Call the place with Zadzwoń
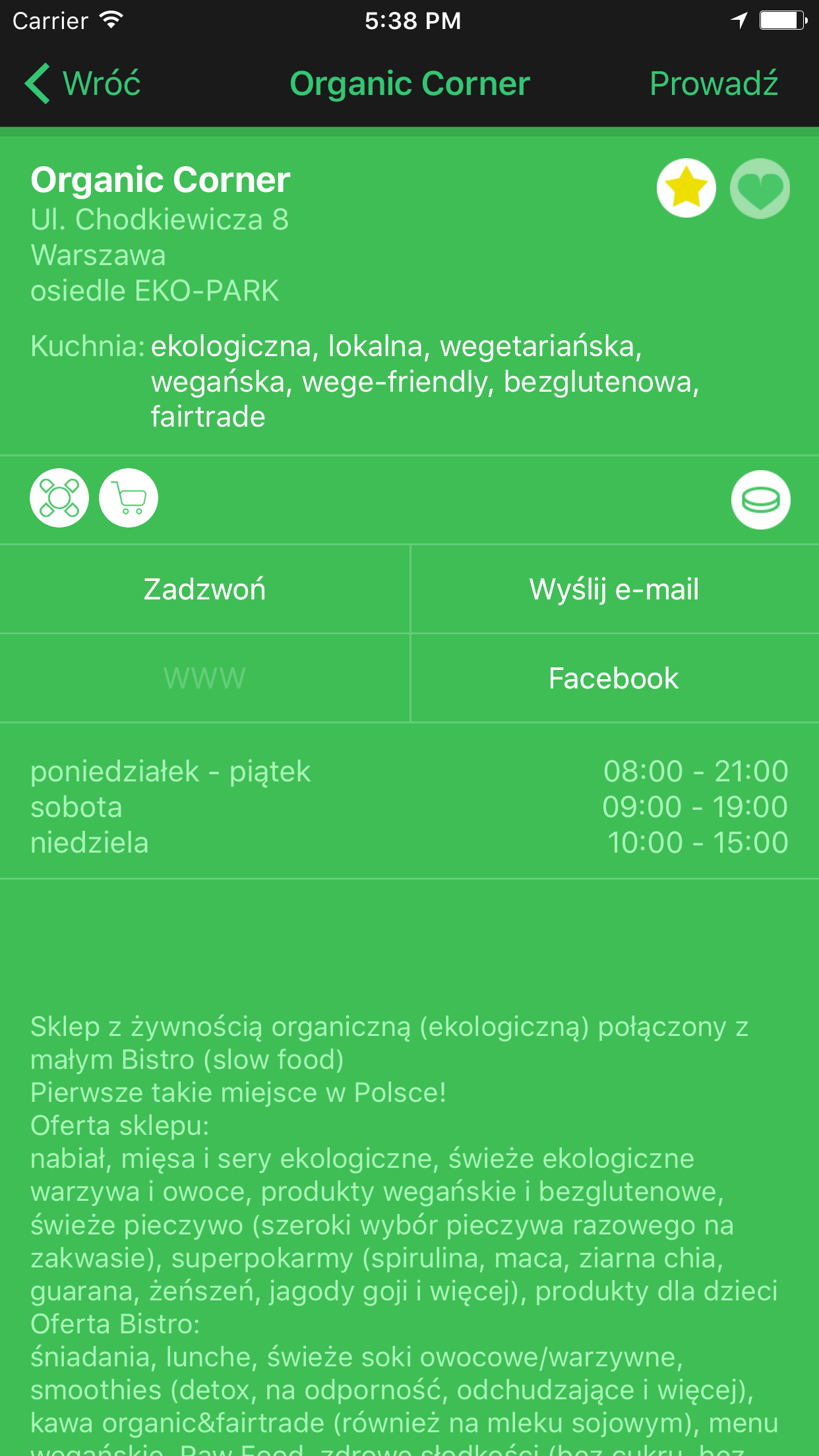The image size is (819, 1456). tap(204, 589)
